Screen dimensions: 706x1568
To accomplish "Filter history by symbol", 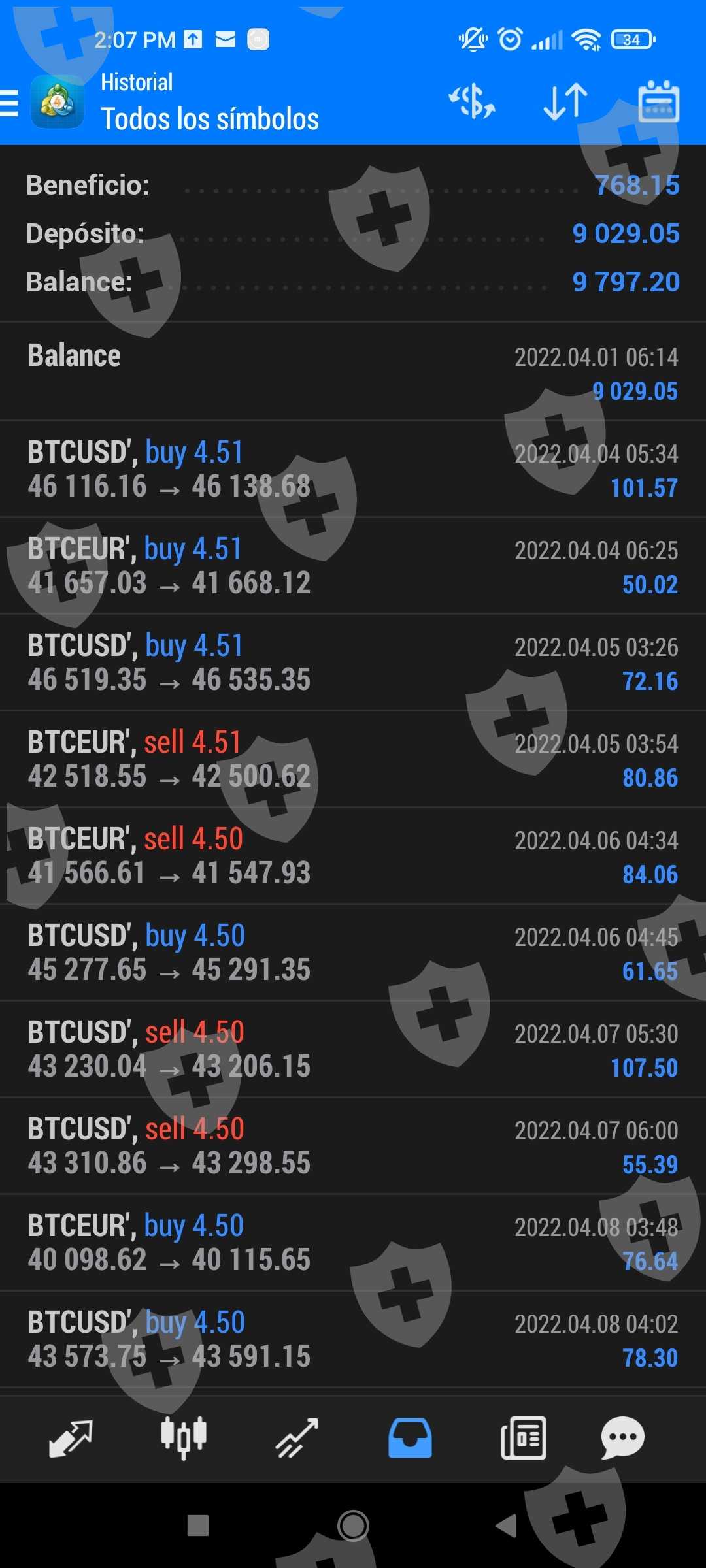I will tap(472, 102).
